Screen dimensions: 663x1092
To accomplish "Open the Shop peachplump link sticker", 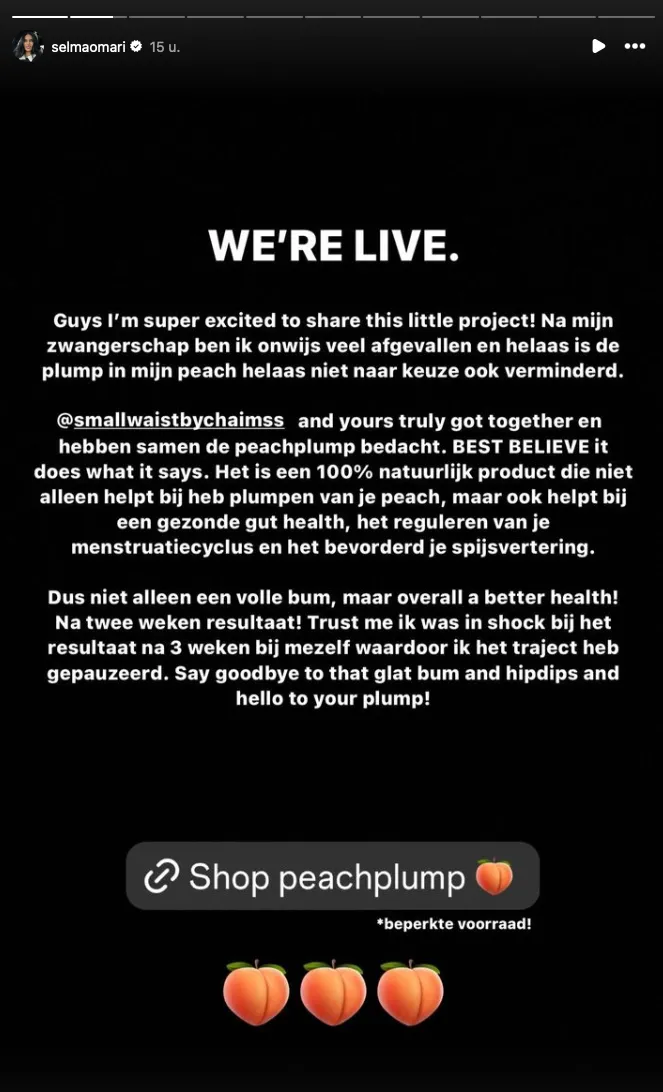I will pos(332,876).
